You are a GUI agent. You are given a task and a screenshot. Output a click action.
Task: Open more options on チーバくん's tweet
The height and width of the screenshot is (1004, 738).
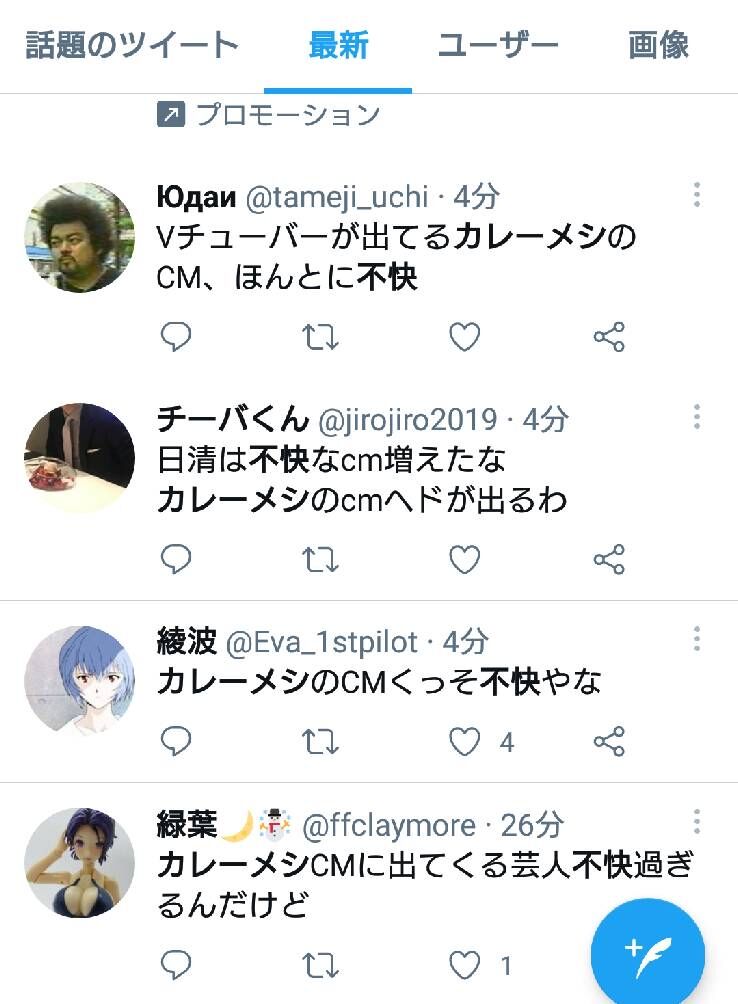[x=696, y=414]
